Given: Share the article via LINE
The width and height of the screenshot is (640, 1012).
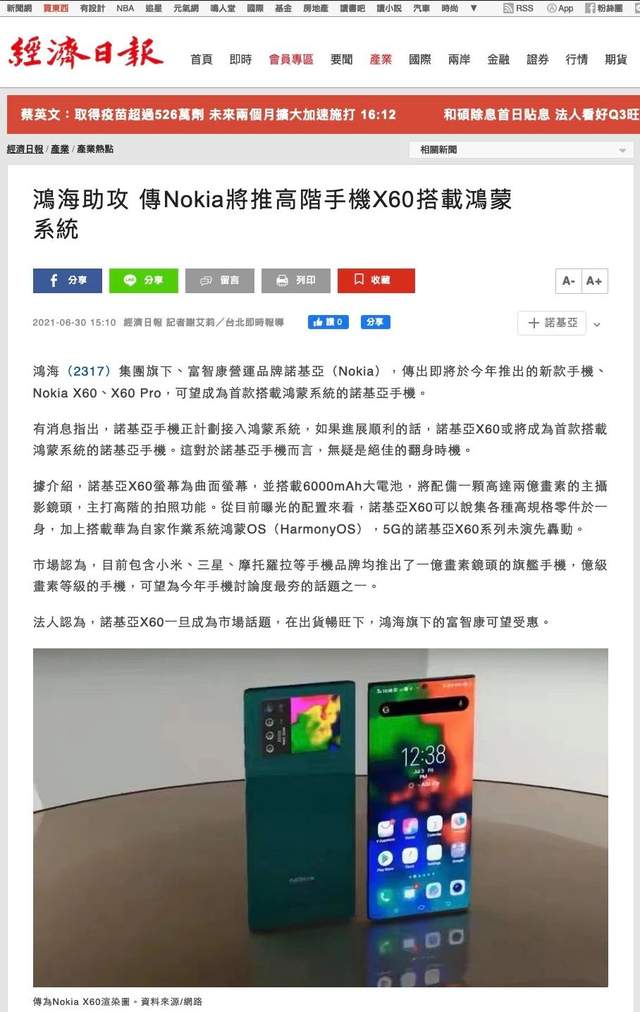Looking at the screenshot, I should click(x=143, y=281).
